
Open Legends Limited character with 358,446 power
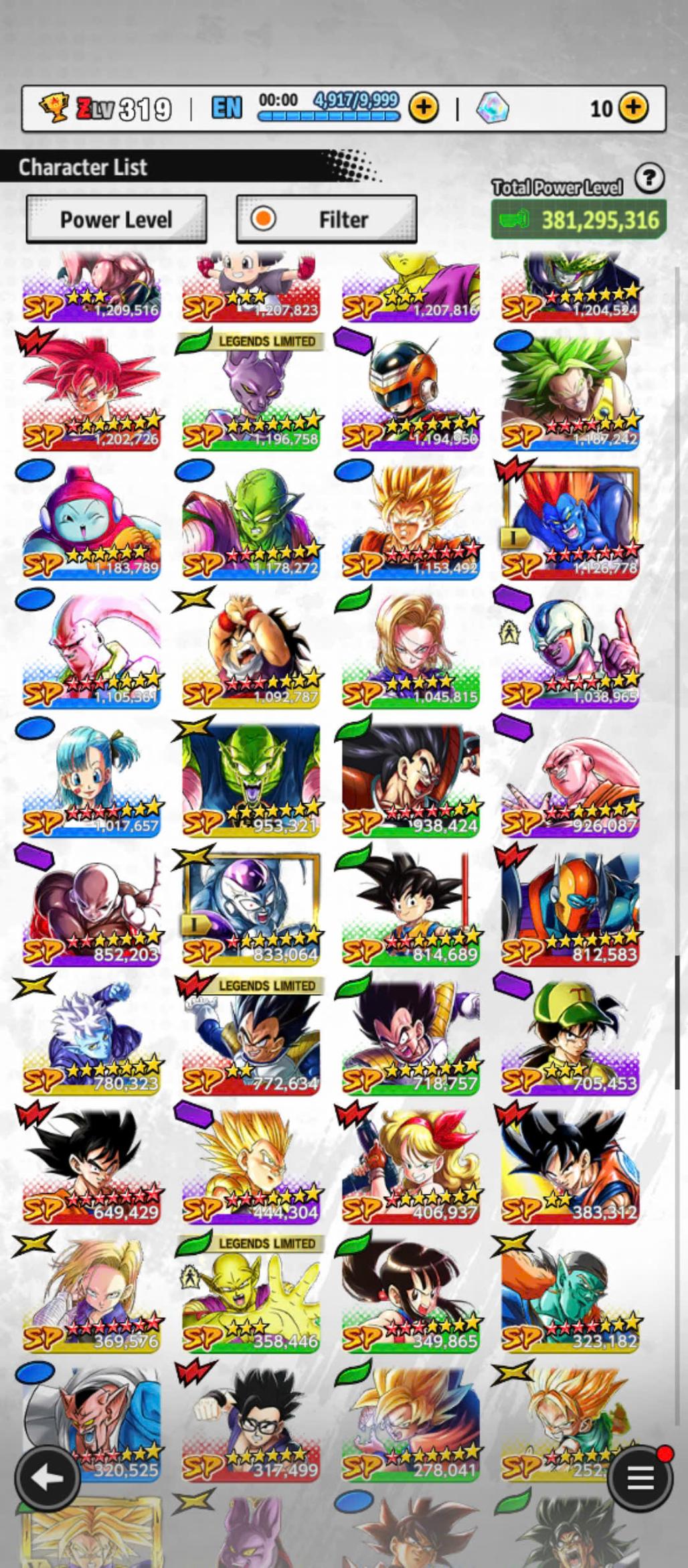[x=251, y=1294]
